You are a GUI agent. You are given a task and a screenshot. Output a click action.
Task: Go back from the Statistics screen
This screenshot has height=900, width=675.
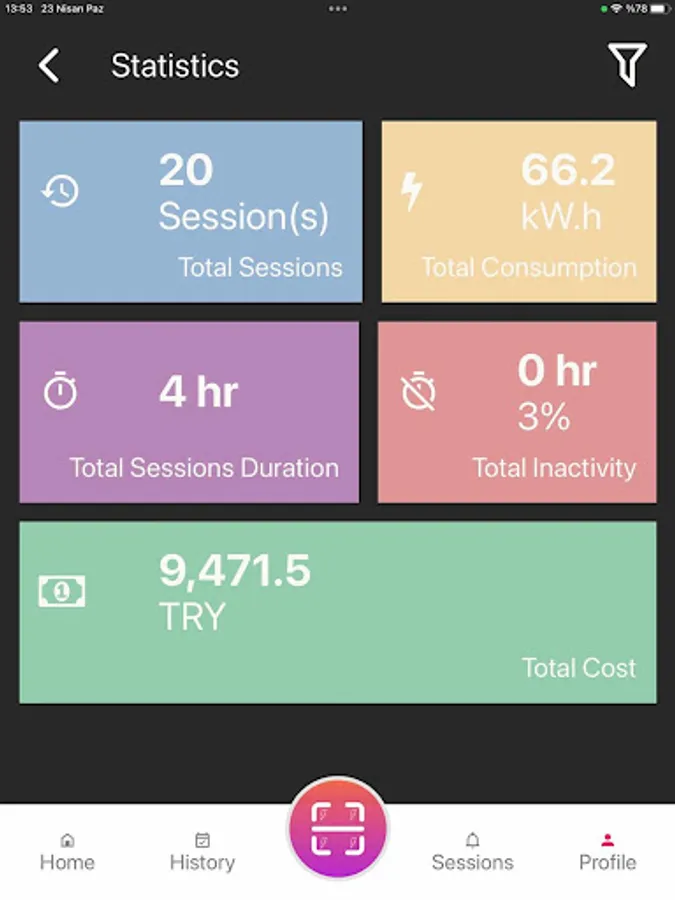[48, 66]
